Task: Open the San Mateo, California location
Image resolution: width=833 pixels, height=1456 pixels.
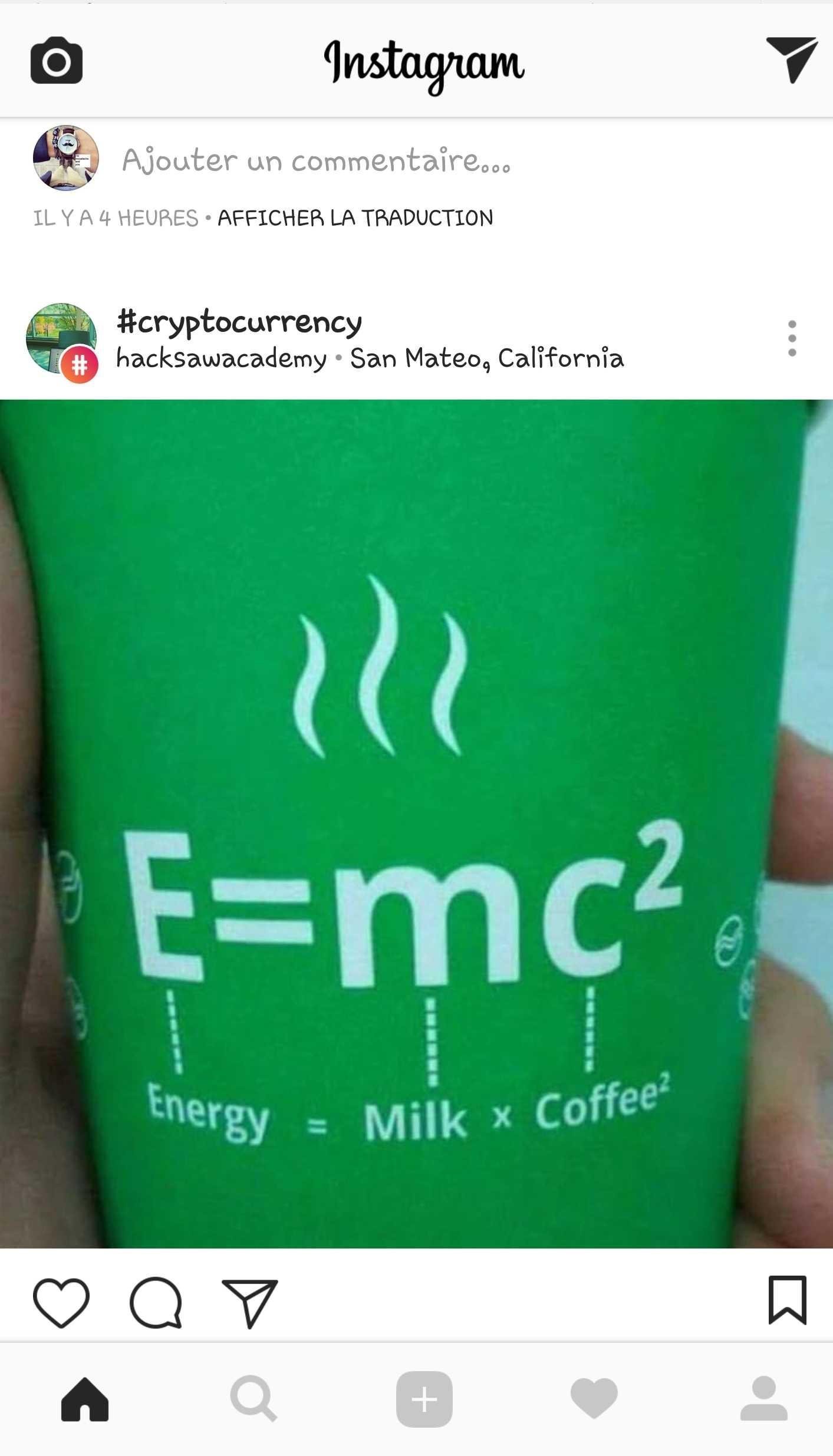Action: coord(487,358)
